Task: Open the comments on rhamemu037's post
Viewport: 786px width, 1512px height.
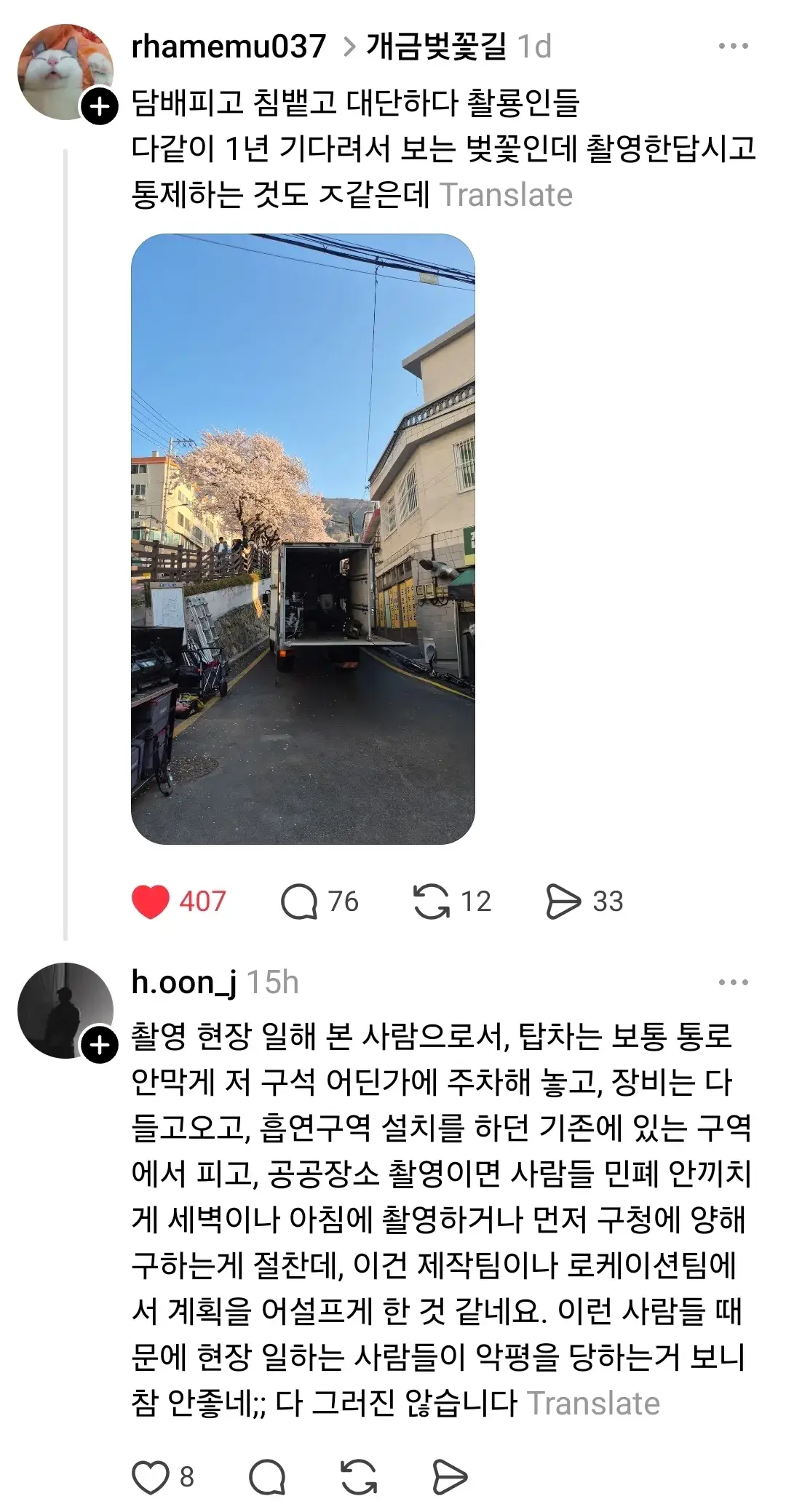Action: (299, 902)
